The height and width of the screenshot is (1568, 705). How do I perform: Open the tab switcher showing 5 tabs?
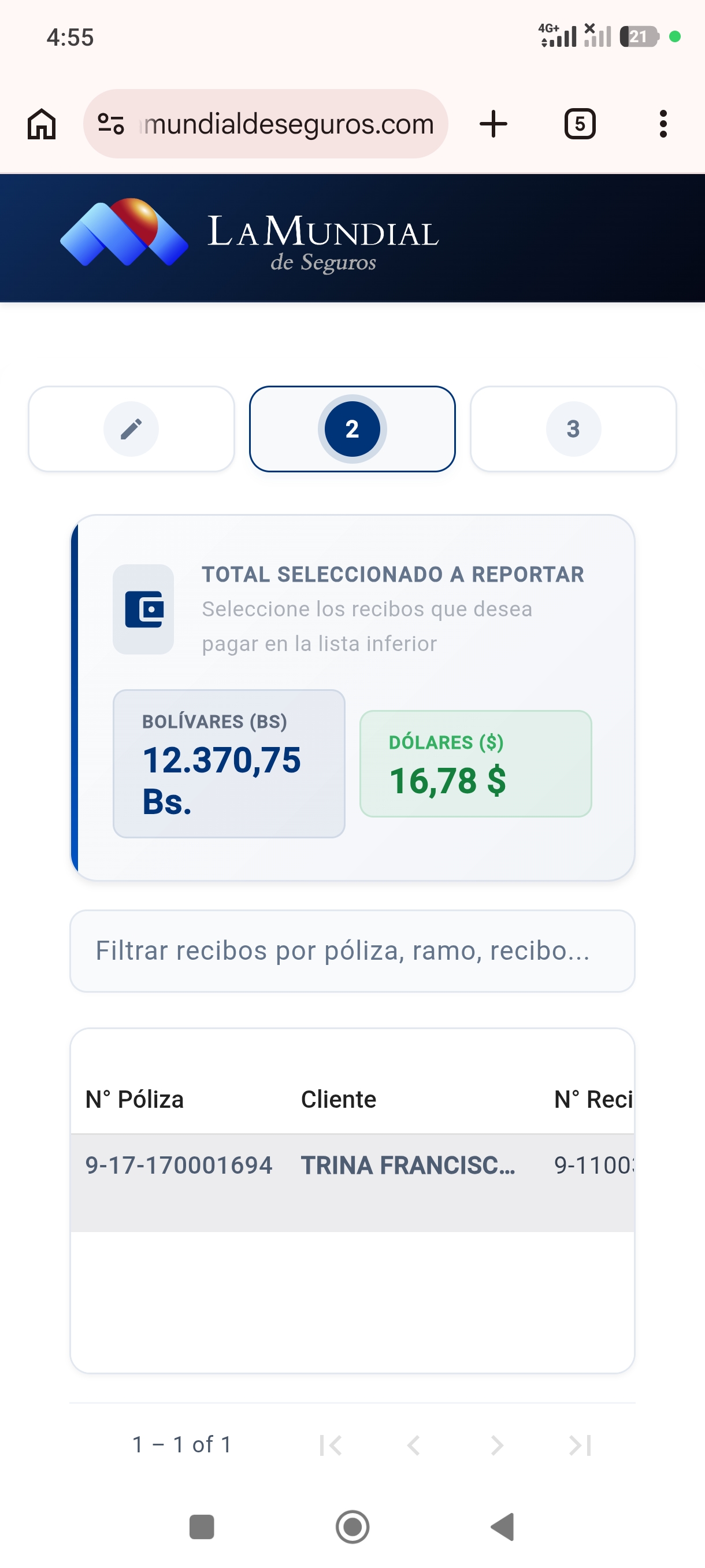pos(580,124)
